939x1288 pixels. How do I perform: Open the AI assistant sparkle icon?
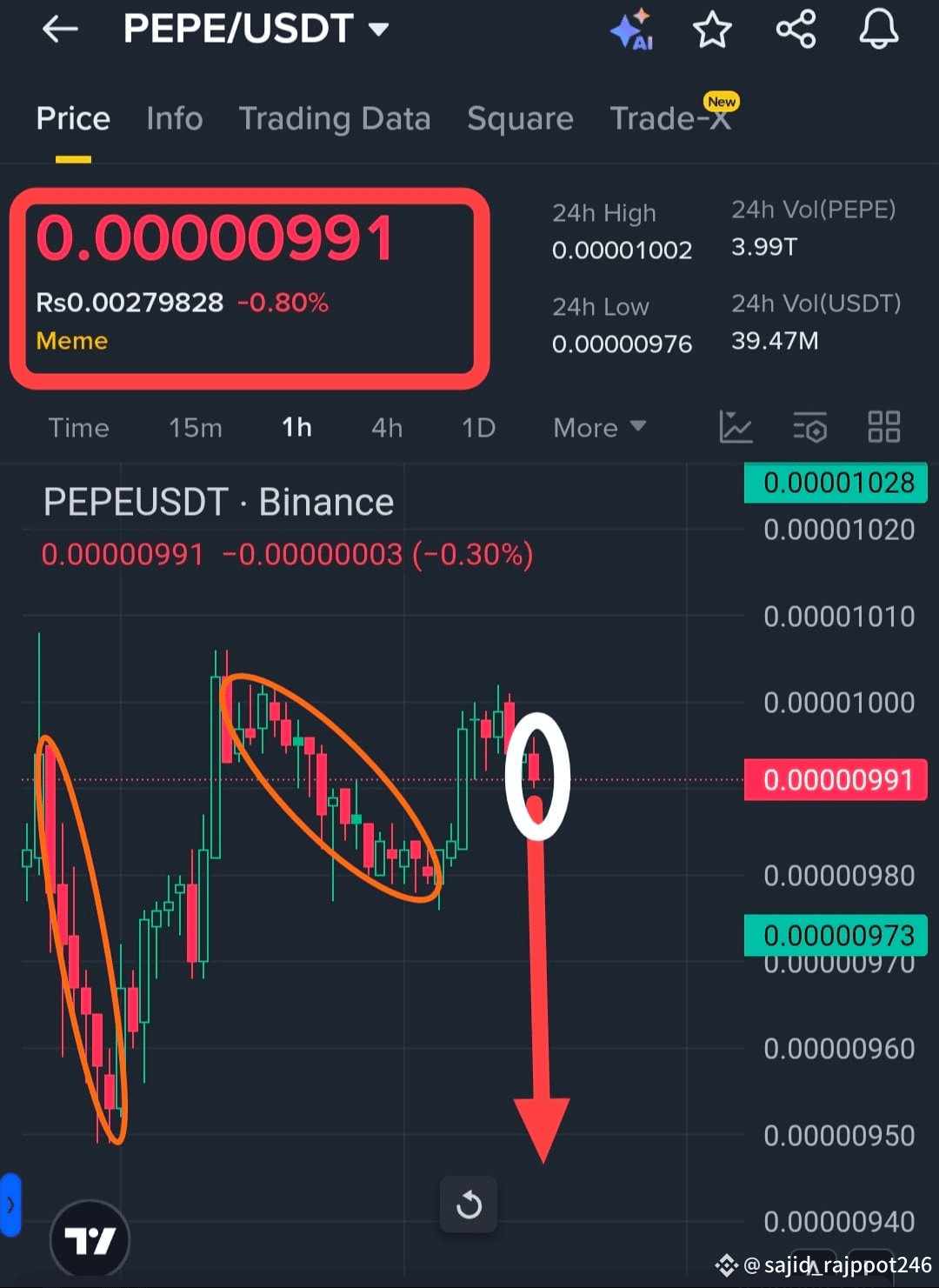632,30
